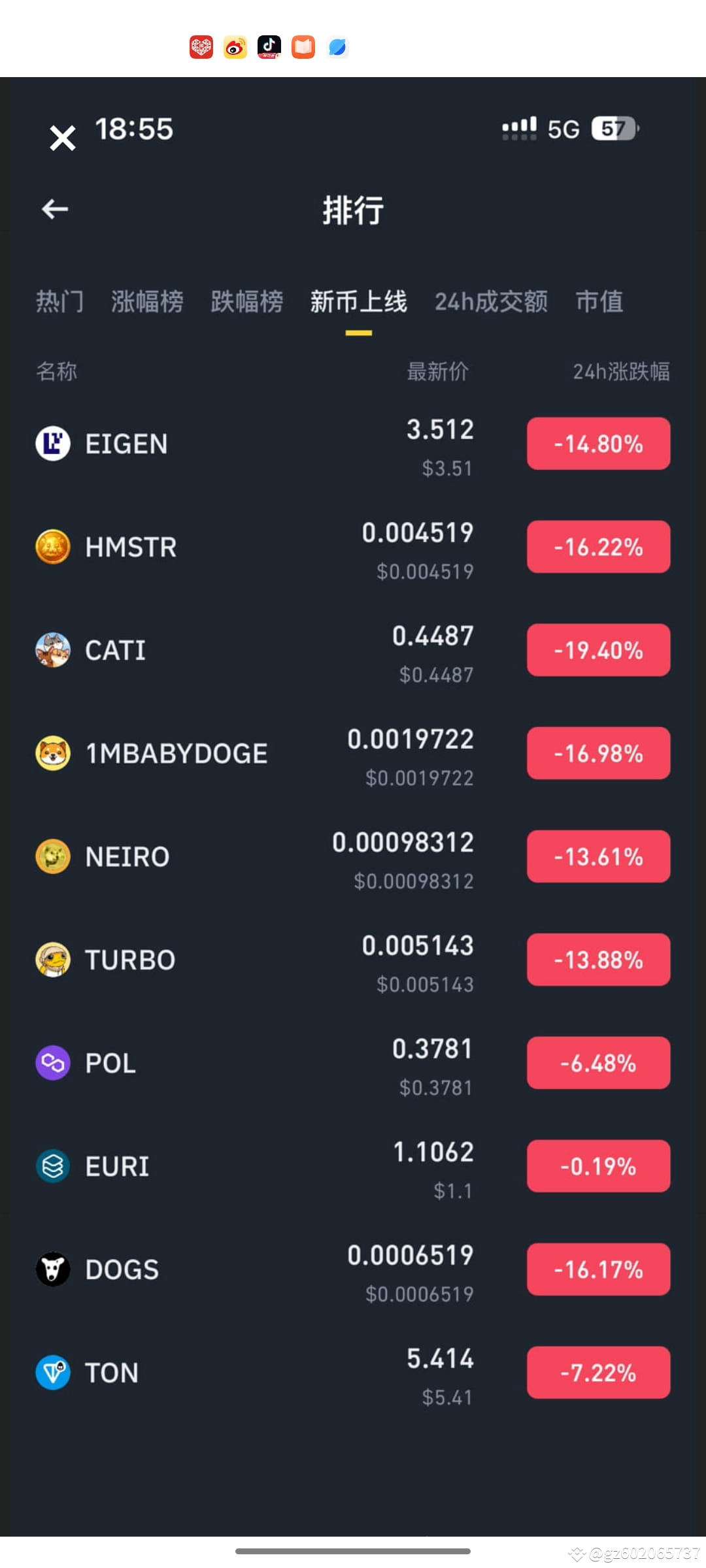The width and height of the screenshot is (706, 1568).
Task: Open the 跌幅榜 tab
Action: tap(246, 302)
